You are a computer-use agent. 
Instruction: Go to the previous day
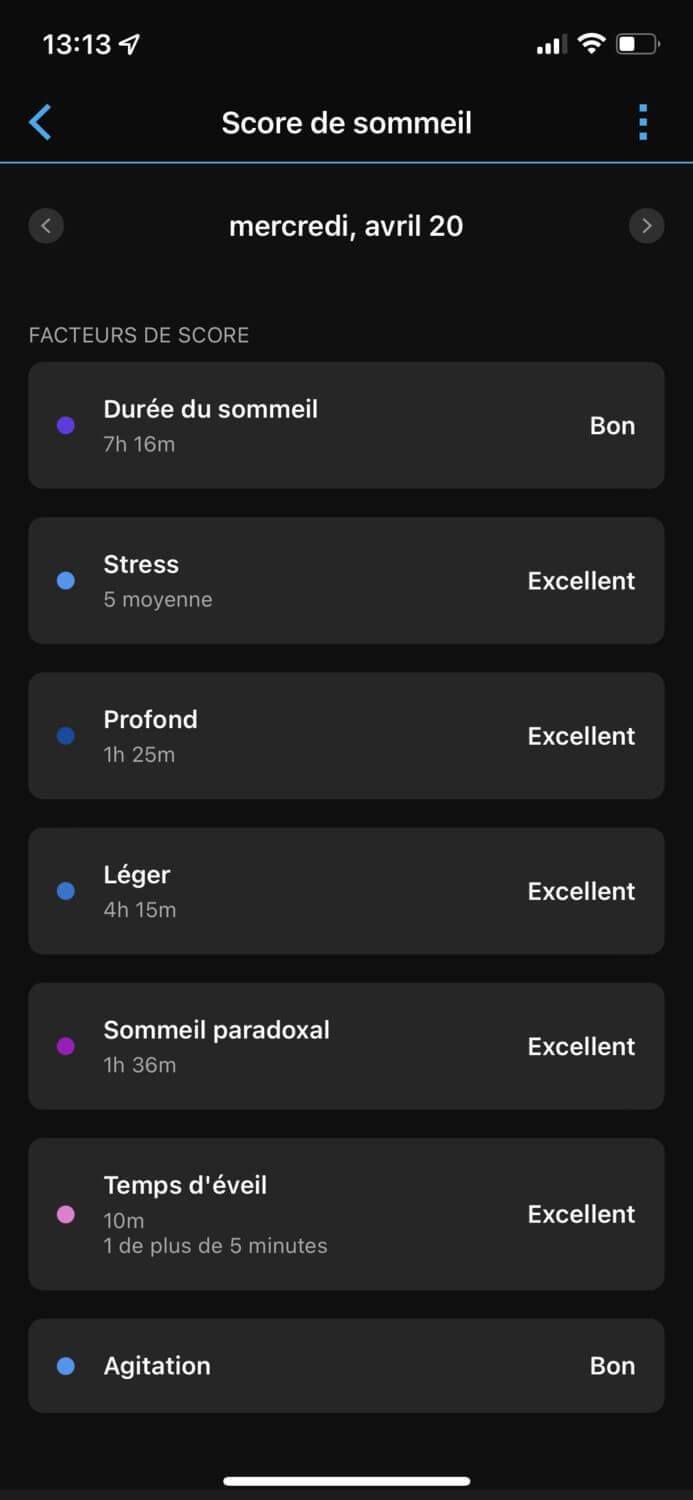coord(46,226)
